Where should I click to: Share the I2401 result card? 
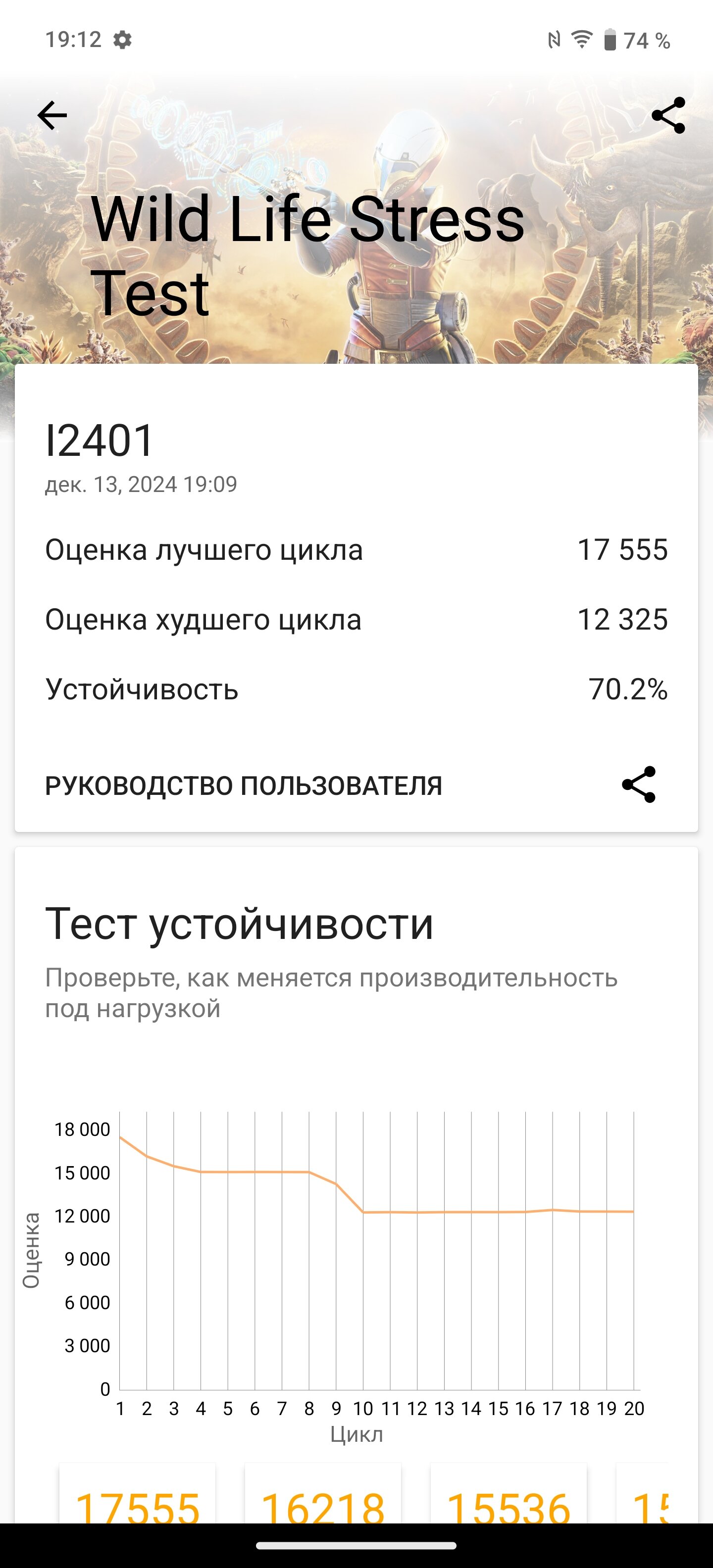(x=639, y=784)
